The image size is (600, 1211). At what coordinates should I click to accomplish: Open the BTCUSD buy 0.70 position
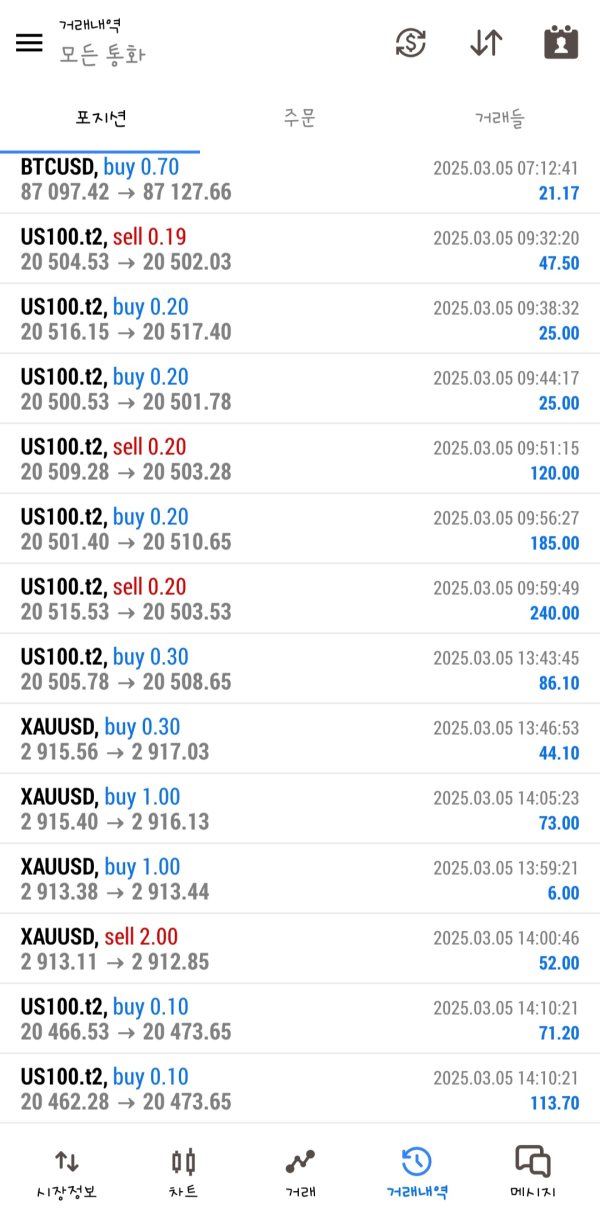click(x=299, y=180)
